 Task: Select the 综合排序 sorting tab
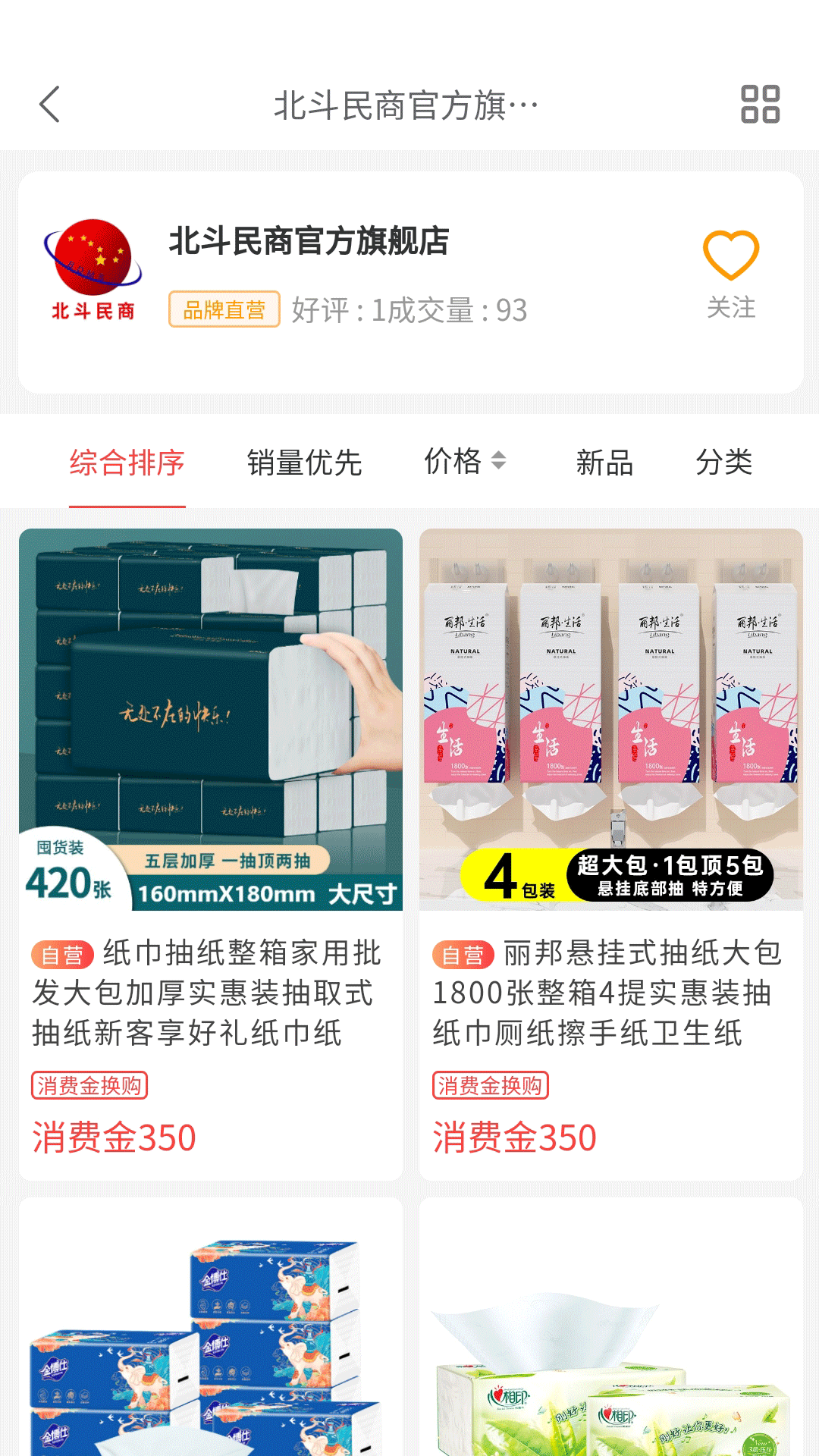127,463
